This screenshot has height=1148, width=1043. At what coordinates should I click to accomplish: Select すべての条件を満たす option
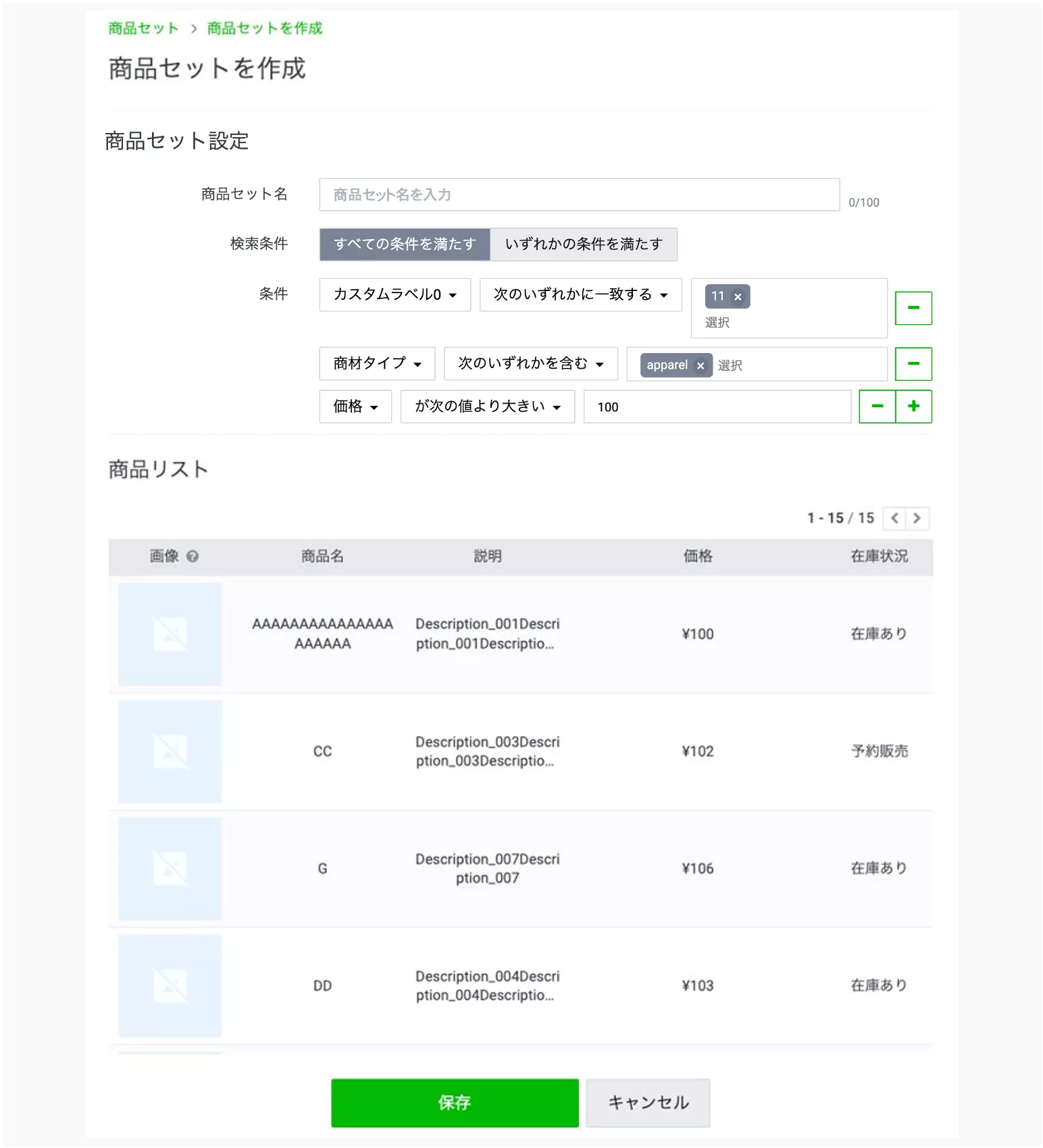(x=405, y=244)
